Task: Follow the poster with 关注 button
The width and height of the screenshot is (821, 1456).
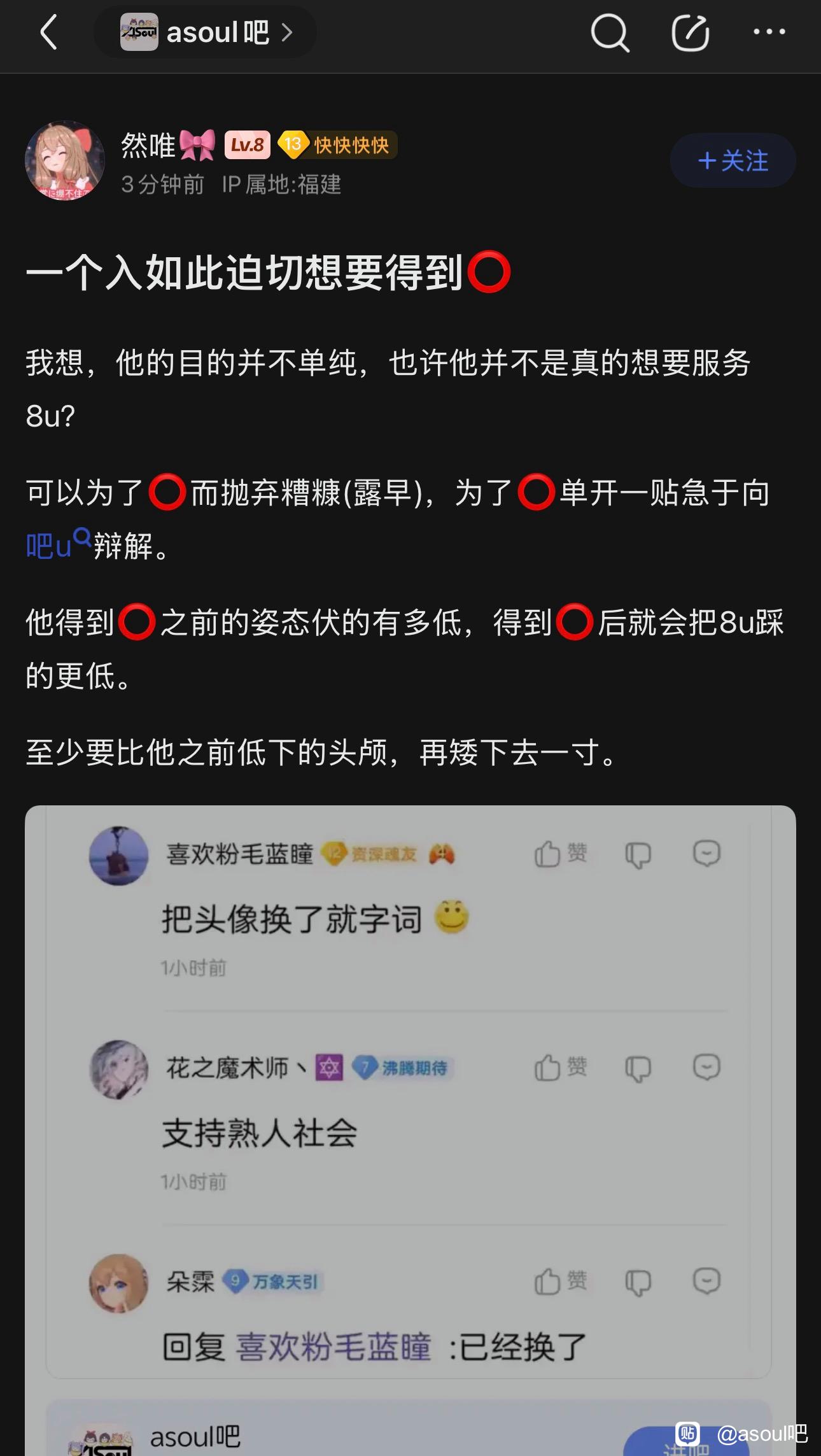Action: pos(733,160)
